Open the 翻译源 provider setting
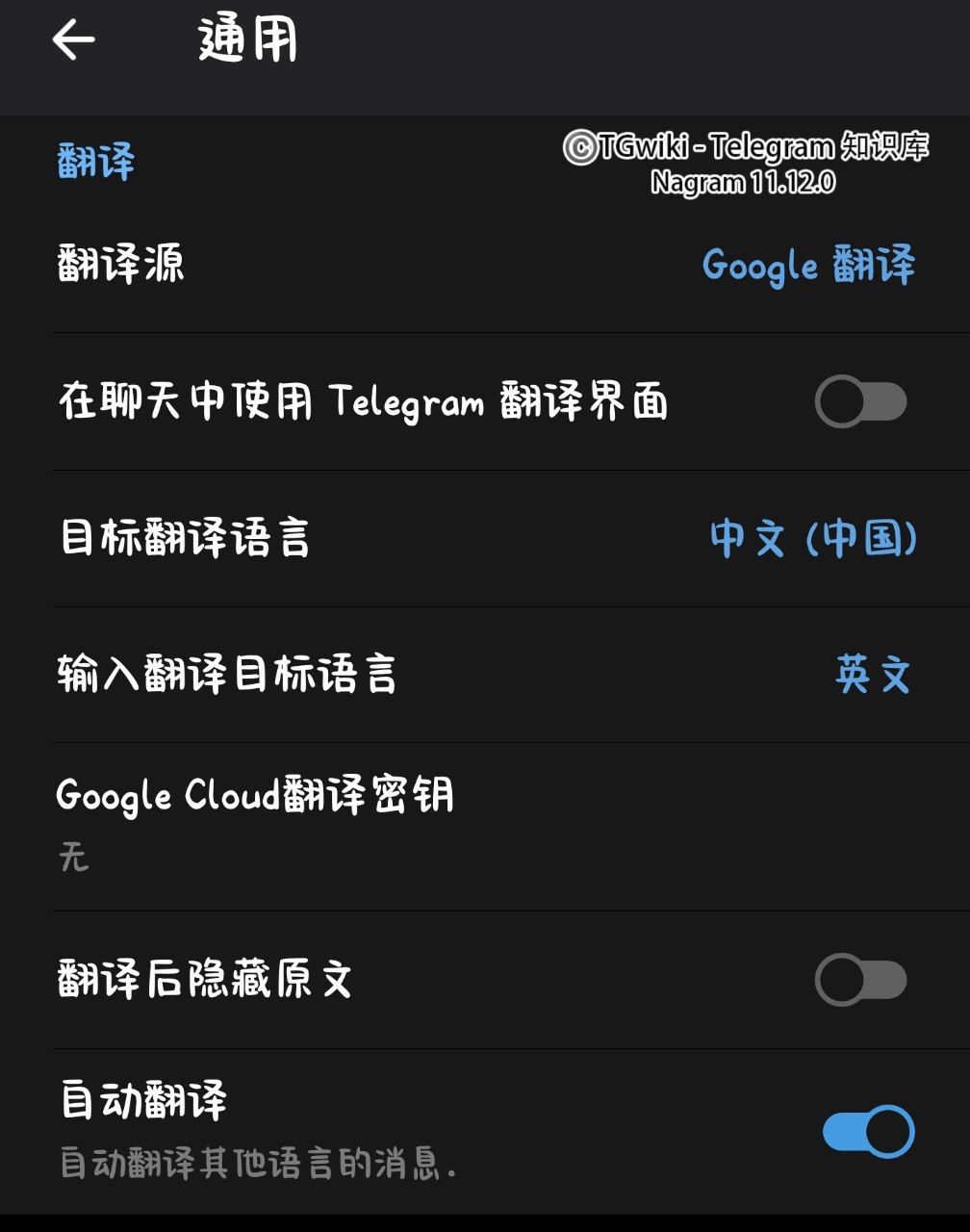This screenshot has height=1232, width=970. 485,265
